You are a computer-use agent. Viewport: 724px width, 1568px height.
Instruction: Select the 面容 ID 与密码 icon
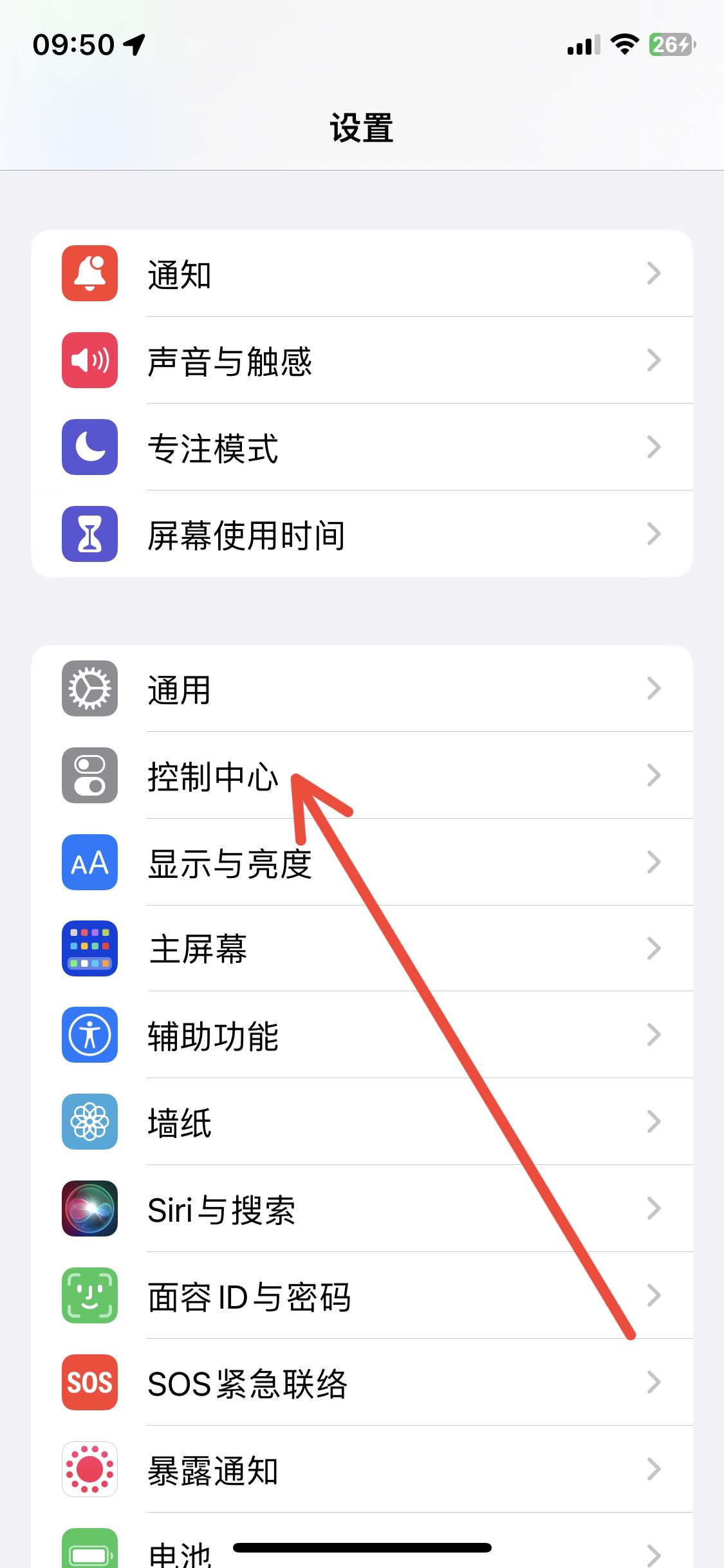pos(89,1295)
